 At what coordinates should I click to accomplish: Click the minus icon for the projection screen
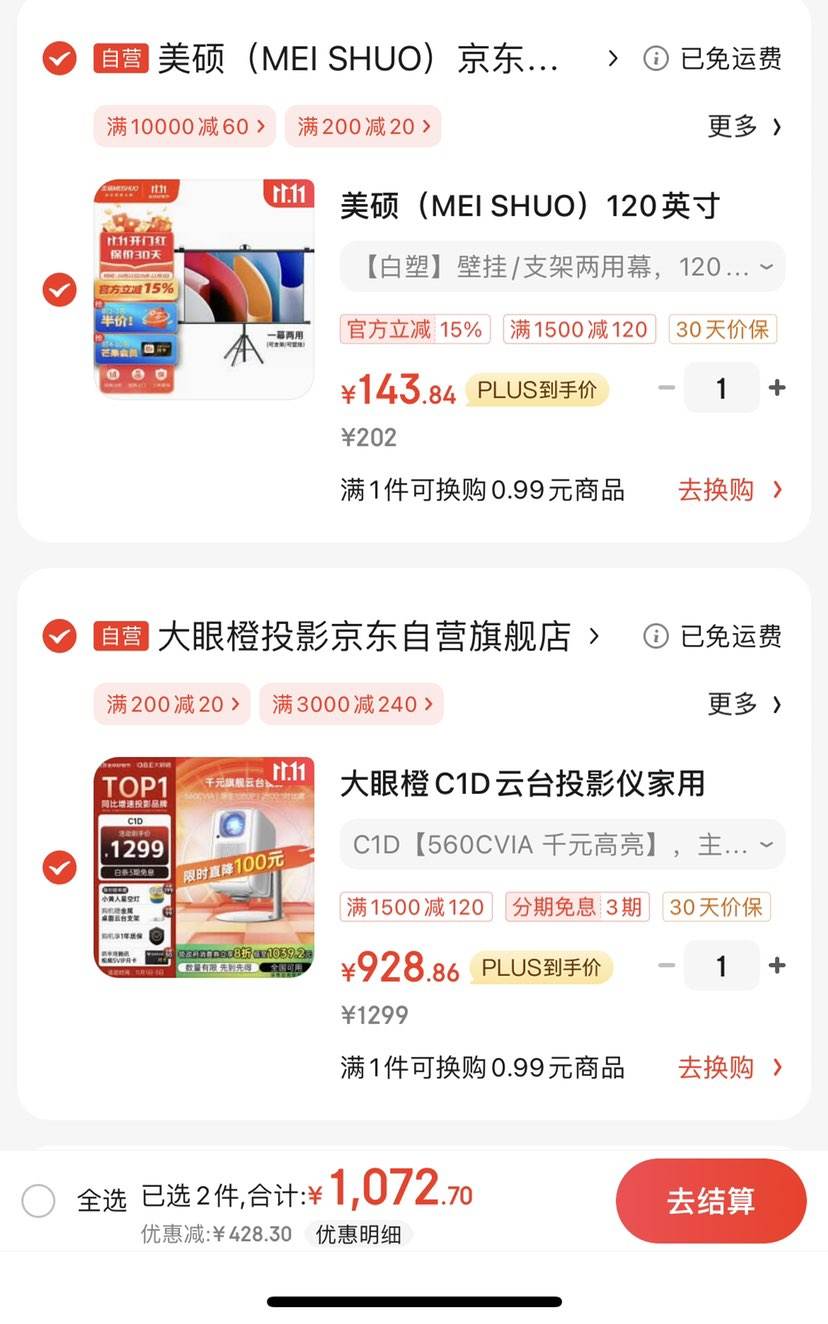666,388
